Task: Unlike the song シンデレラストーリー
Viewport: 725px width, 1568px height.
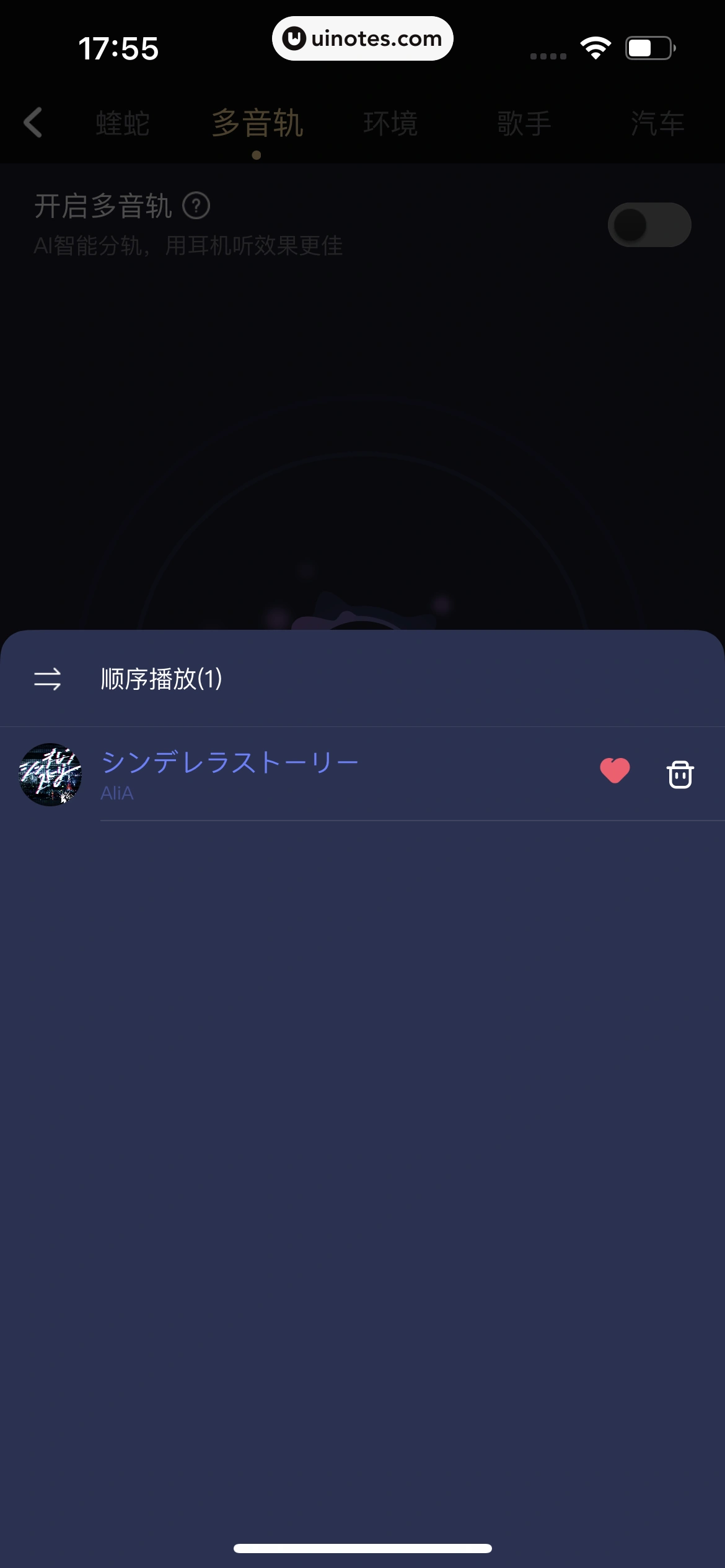Action: pyautogui.click(x=615, y=772)
